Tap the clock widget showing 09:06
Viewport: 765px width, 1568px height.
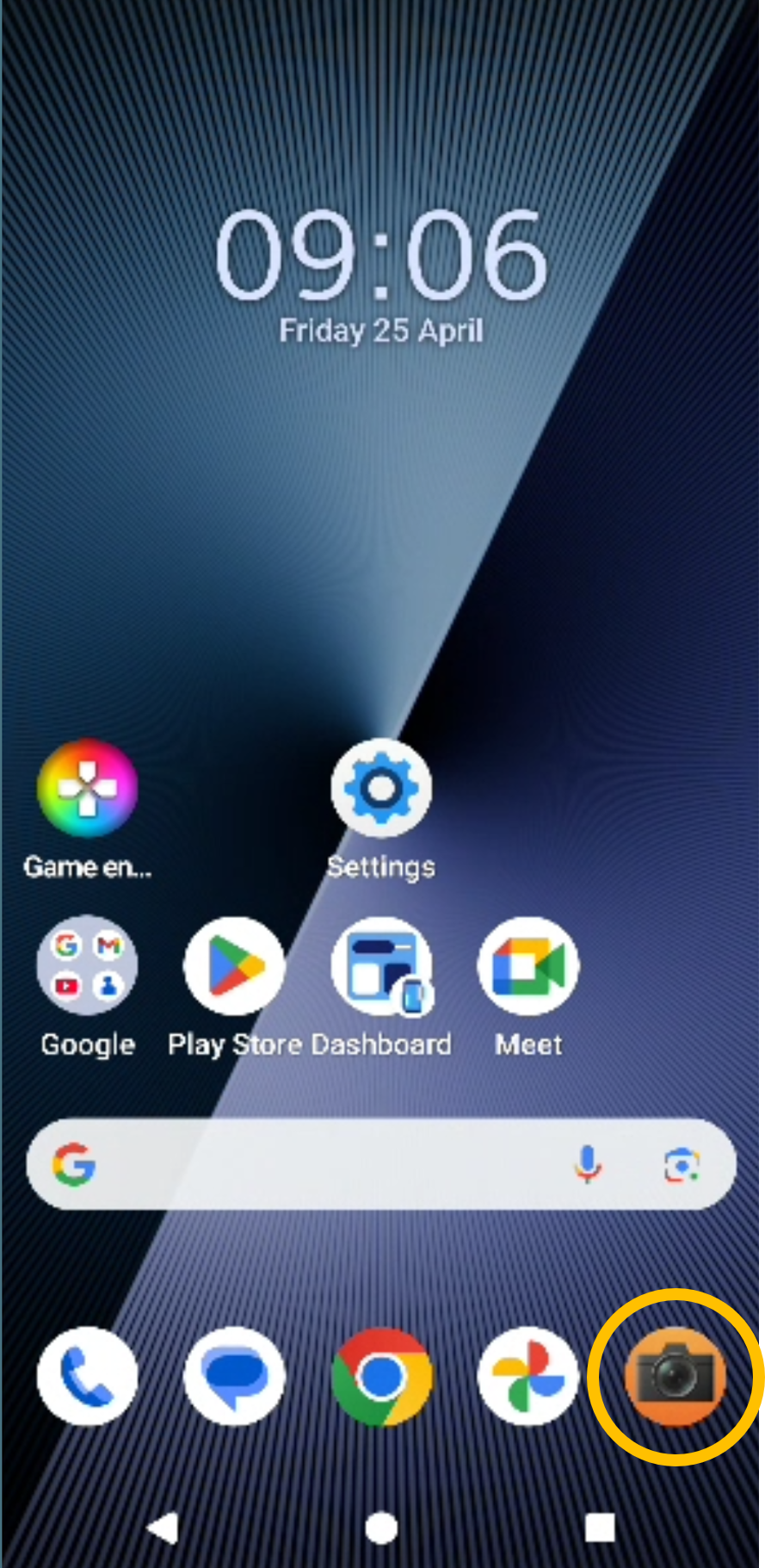click(381, 257)
